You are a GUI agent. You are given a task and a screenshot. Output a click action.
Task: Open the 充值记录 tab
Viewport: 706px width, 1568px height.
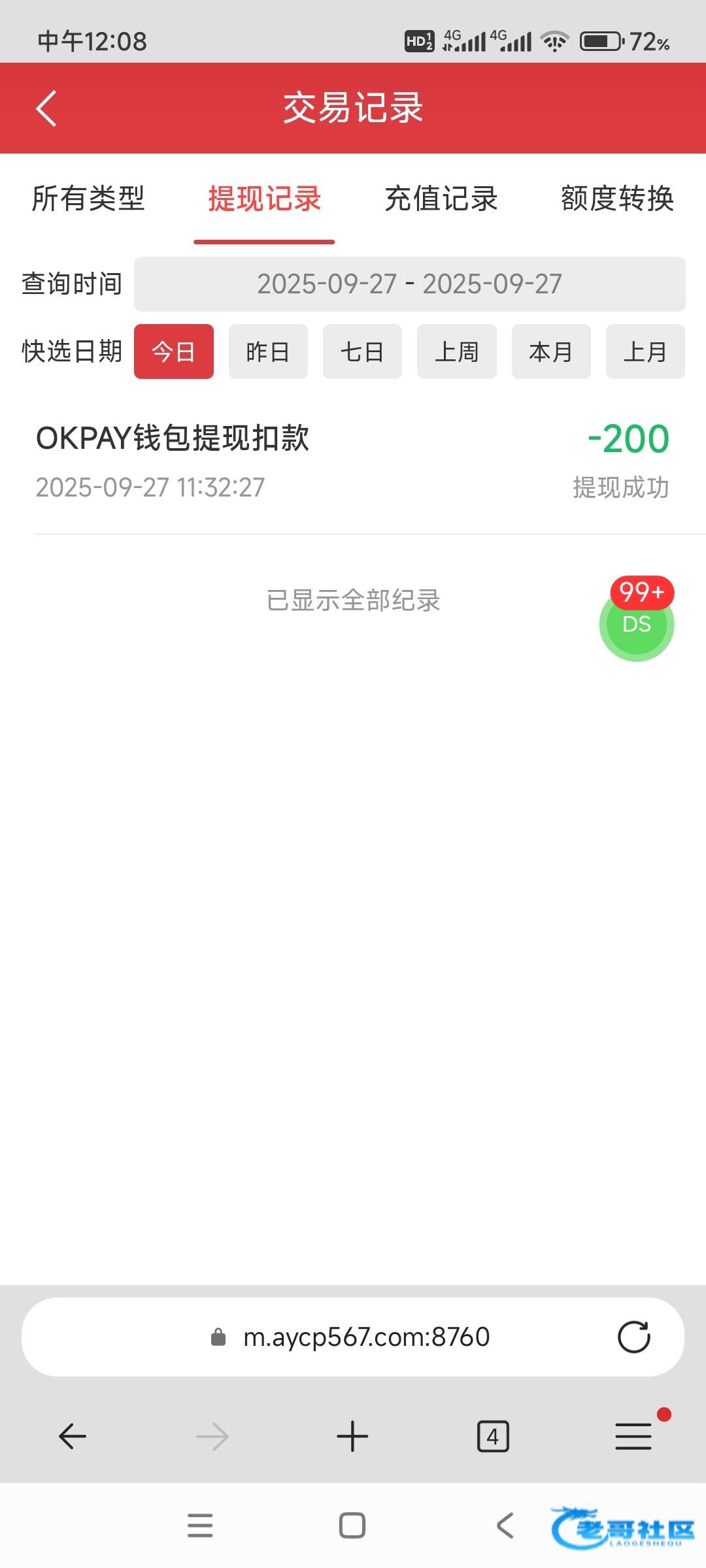coord(441,199)
